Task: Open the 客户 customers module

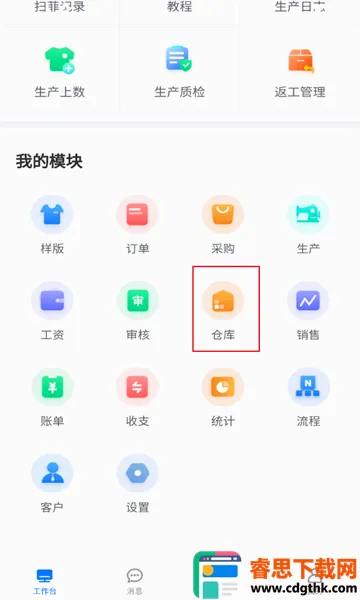Action: tap(52, 484)
